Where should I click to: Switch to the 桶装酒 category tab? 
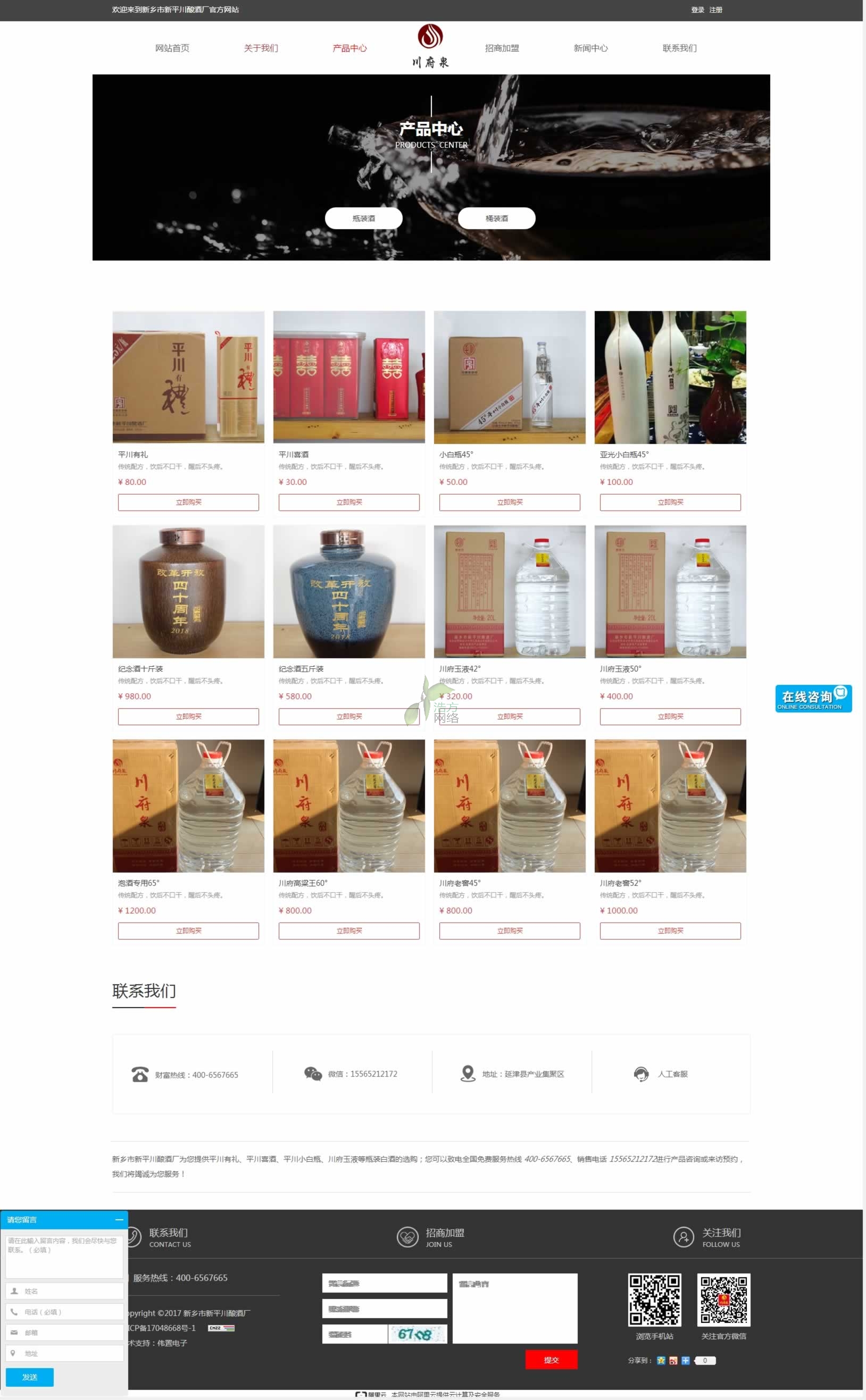pyautogui.click(x=496, y=218)
